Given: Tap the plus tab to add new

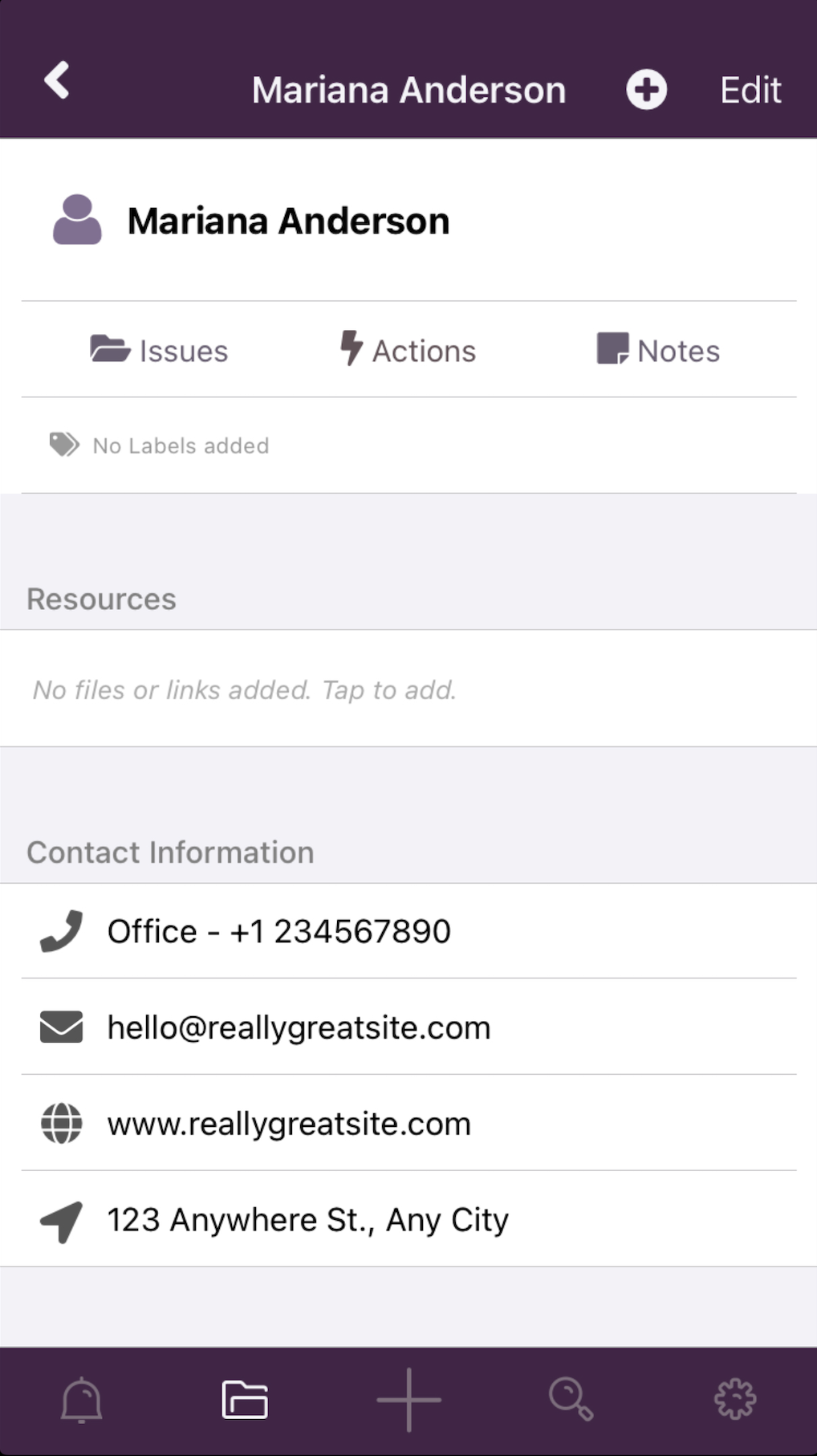Looking at the screenshot, I should click(408, 1400).
